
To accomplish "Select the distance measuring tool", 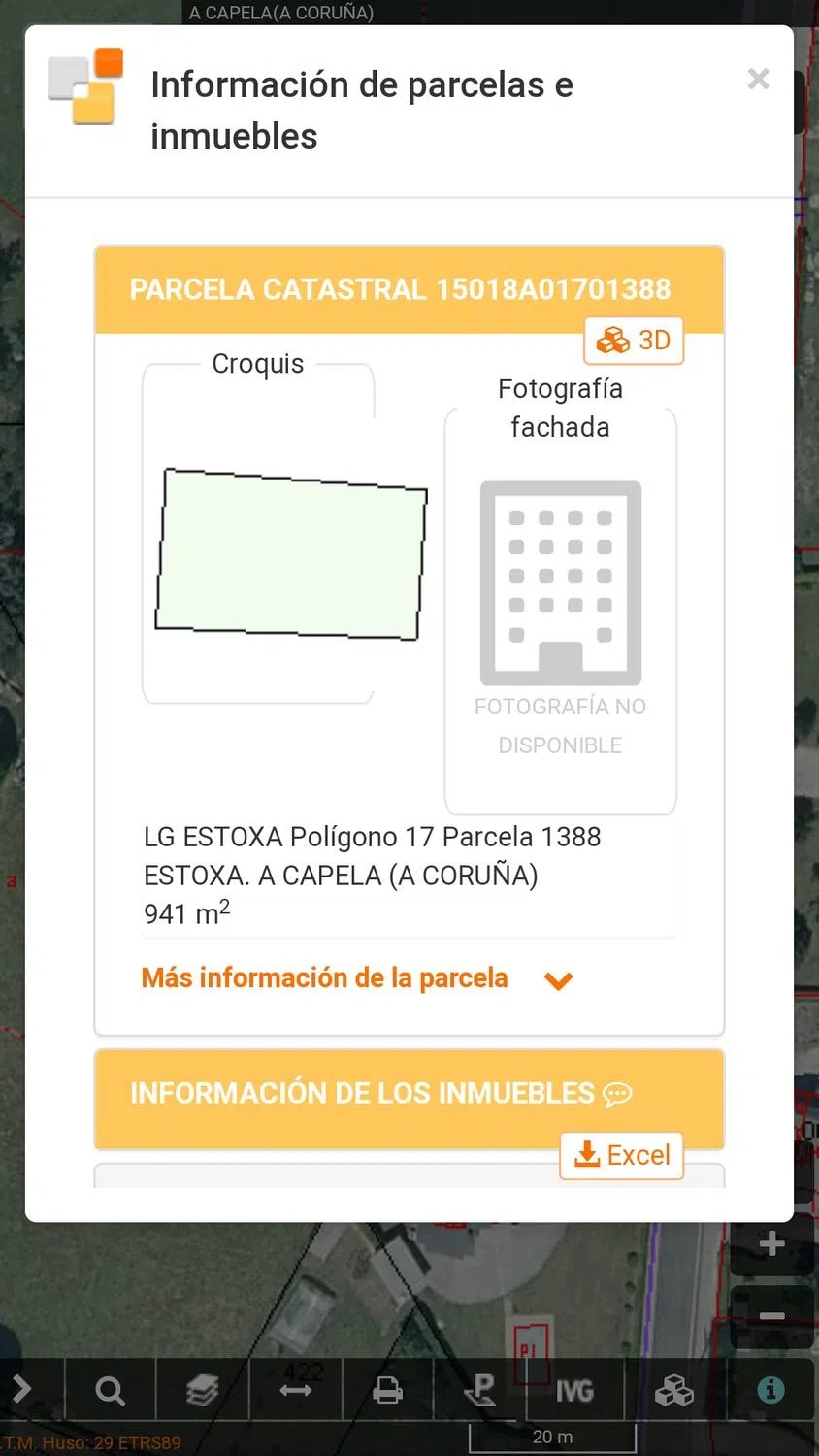I will click(295, 1391).
